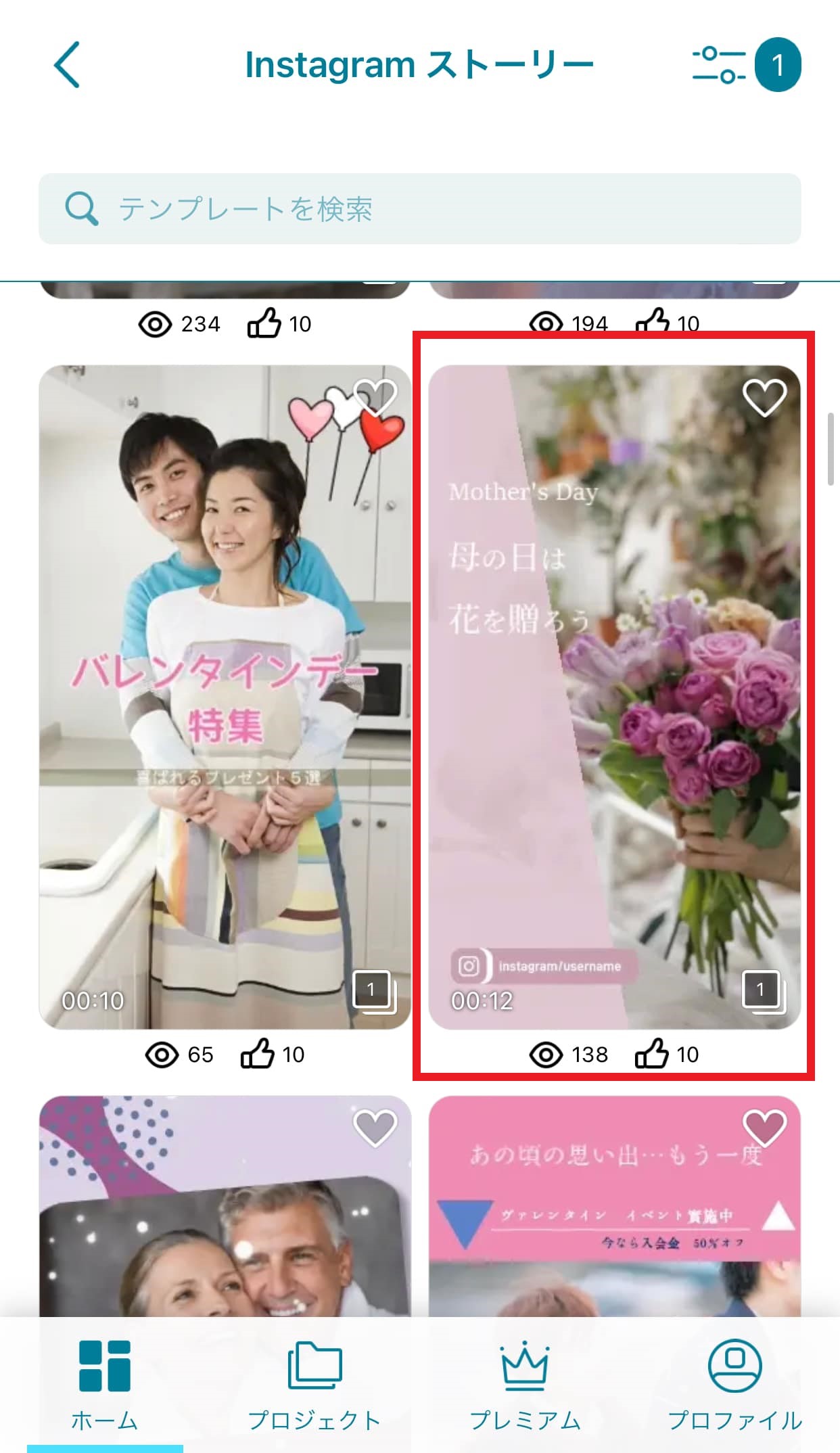Favorite the purple dotted couple template
The width and height of the screenshot is (840, 1453).
375,1128
